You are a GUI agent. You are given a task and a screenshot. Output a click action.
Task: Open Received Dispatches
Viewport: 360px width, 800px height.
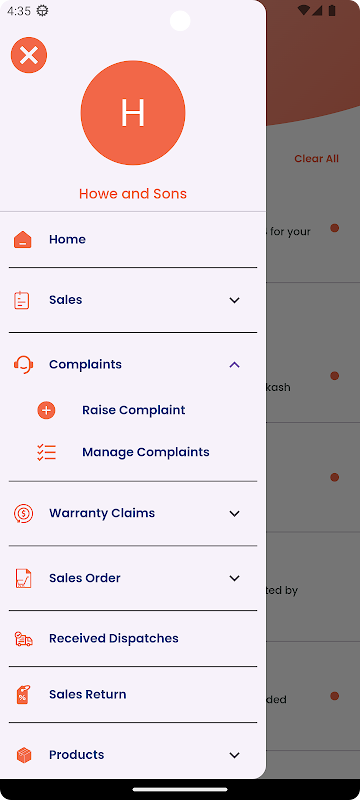click(133, 638)
